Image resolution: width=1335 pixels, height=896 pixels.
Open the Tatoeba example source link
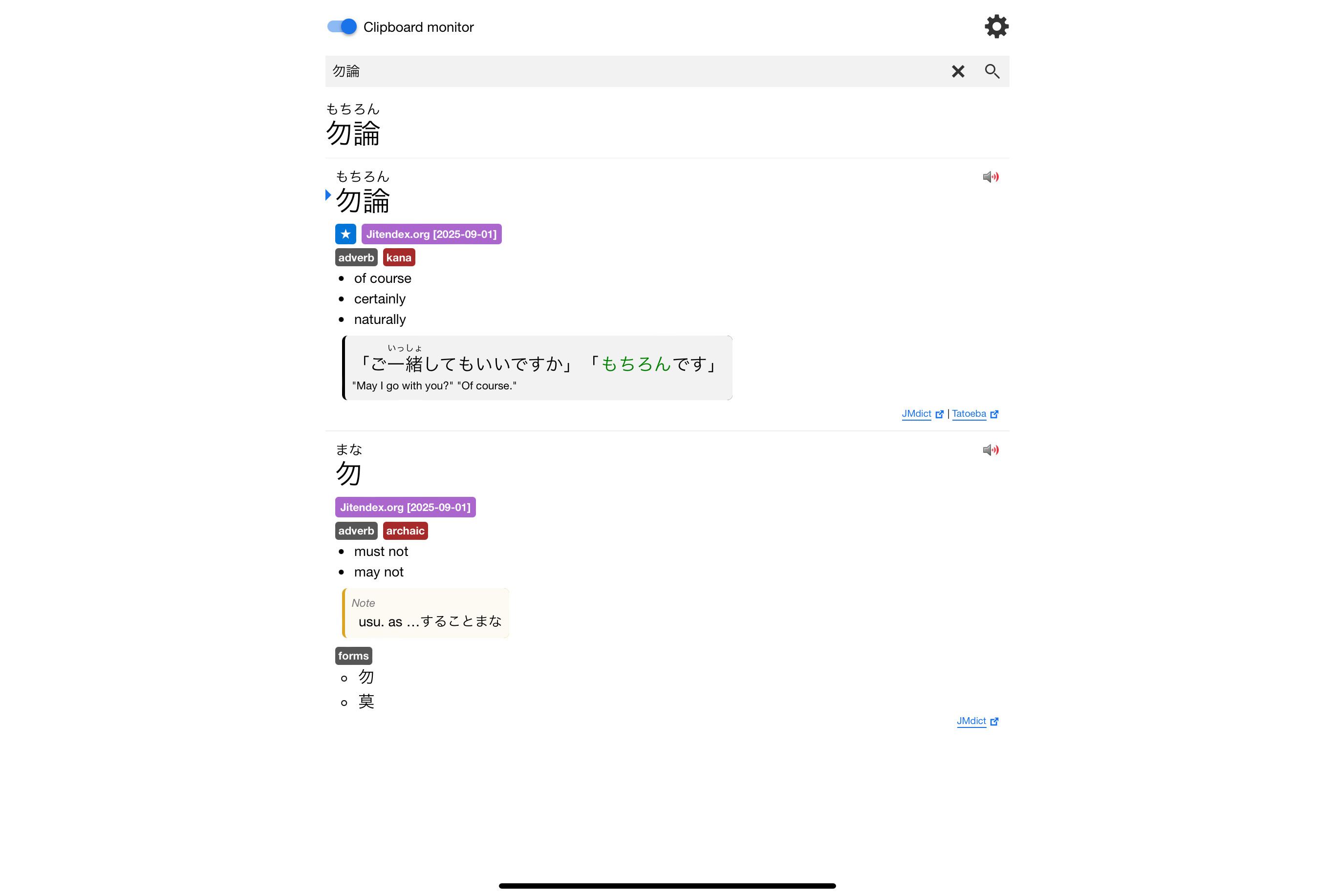pyautogui.click(x=969, y=414)
